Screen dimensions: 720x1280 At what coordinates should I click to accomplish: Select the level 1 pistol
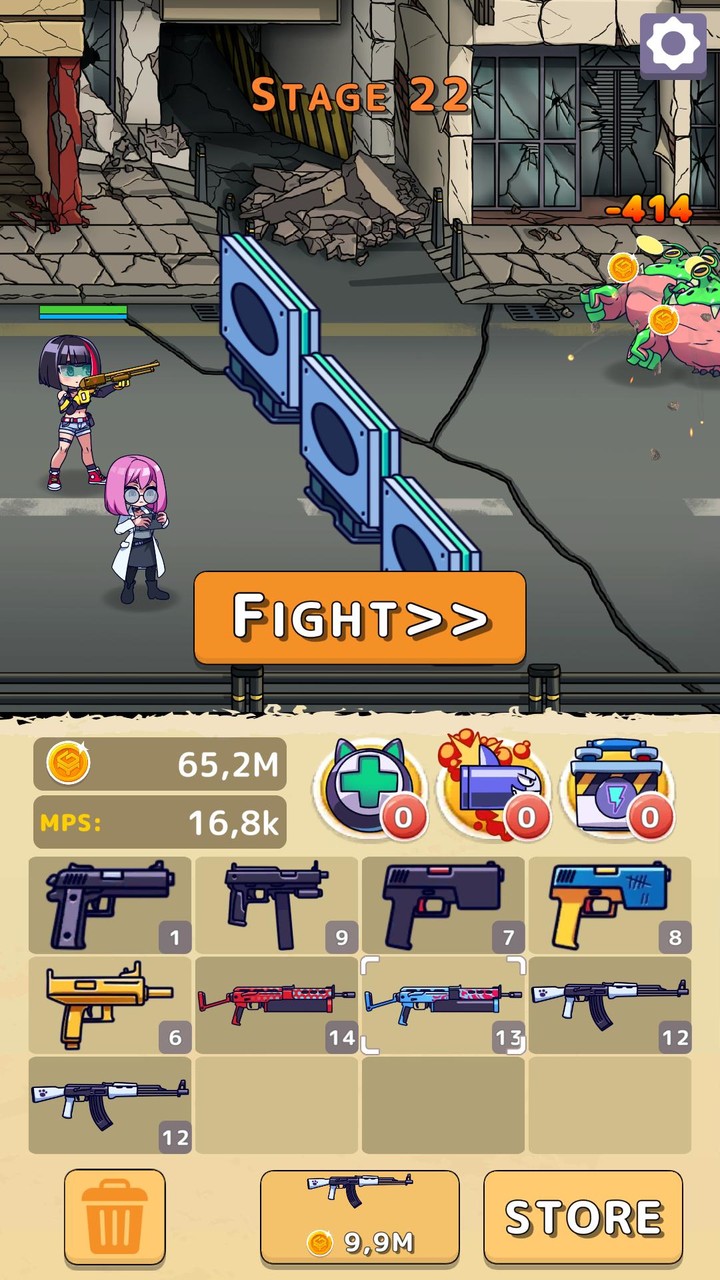[110, 904]
